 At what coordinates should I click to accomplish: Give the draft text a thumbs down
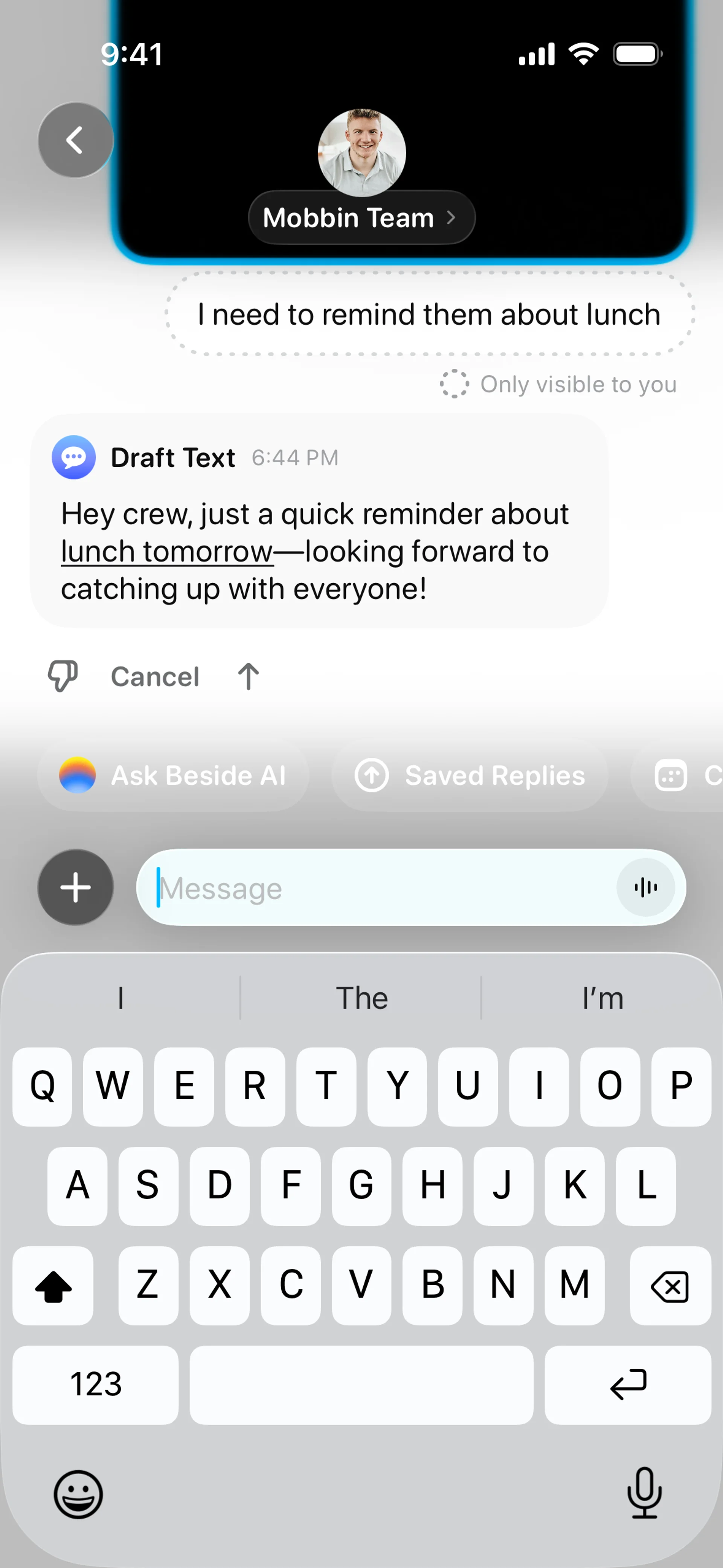(63, 675)
